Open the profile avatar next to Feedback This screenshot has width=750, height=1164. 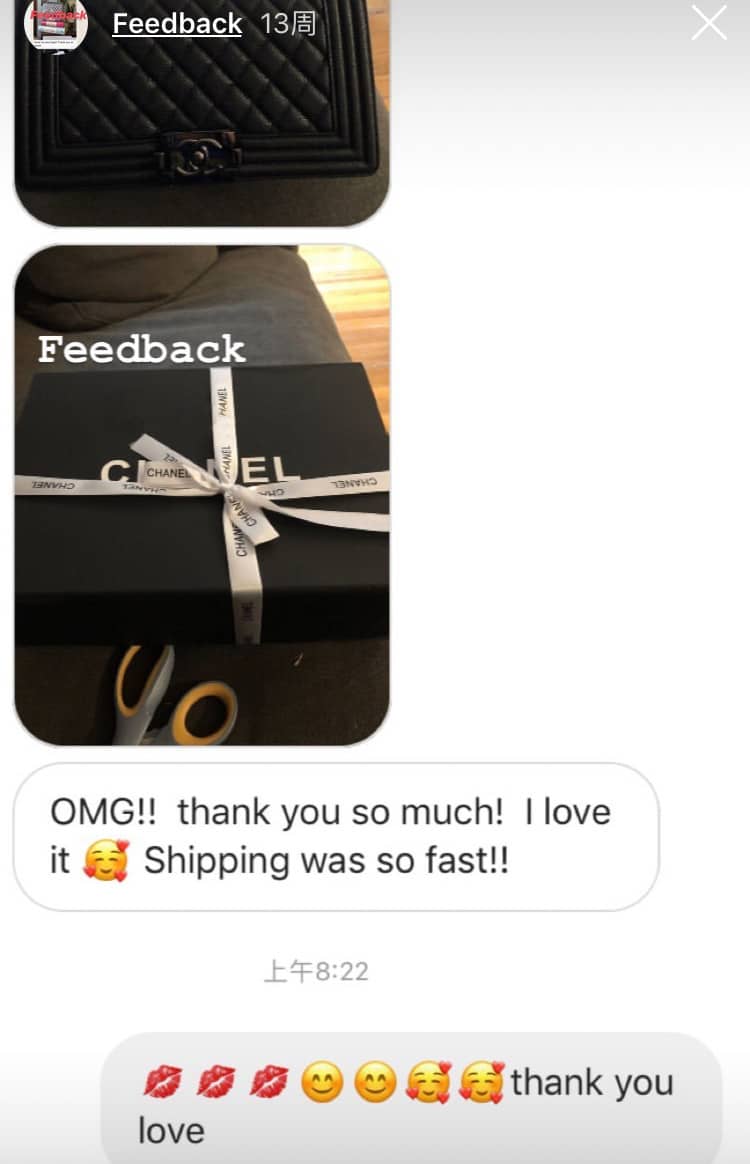(x=56, y=24)
